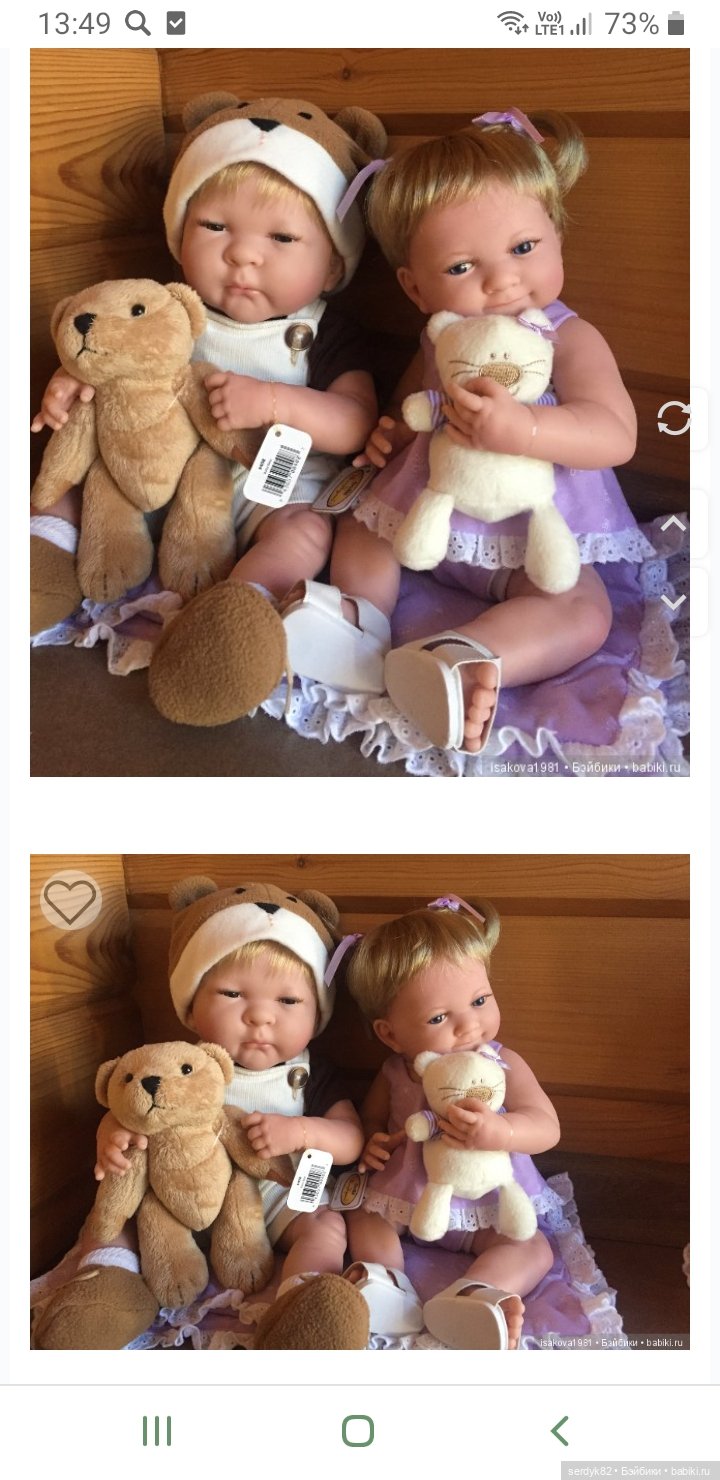This screenshot has height=1480, width=720.
Task: Go to the home screen
Action: pos(358,1431)
